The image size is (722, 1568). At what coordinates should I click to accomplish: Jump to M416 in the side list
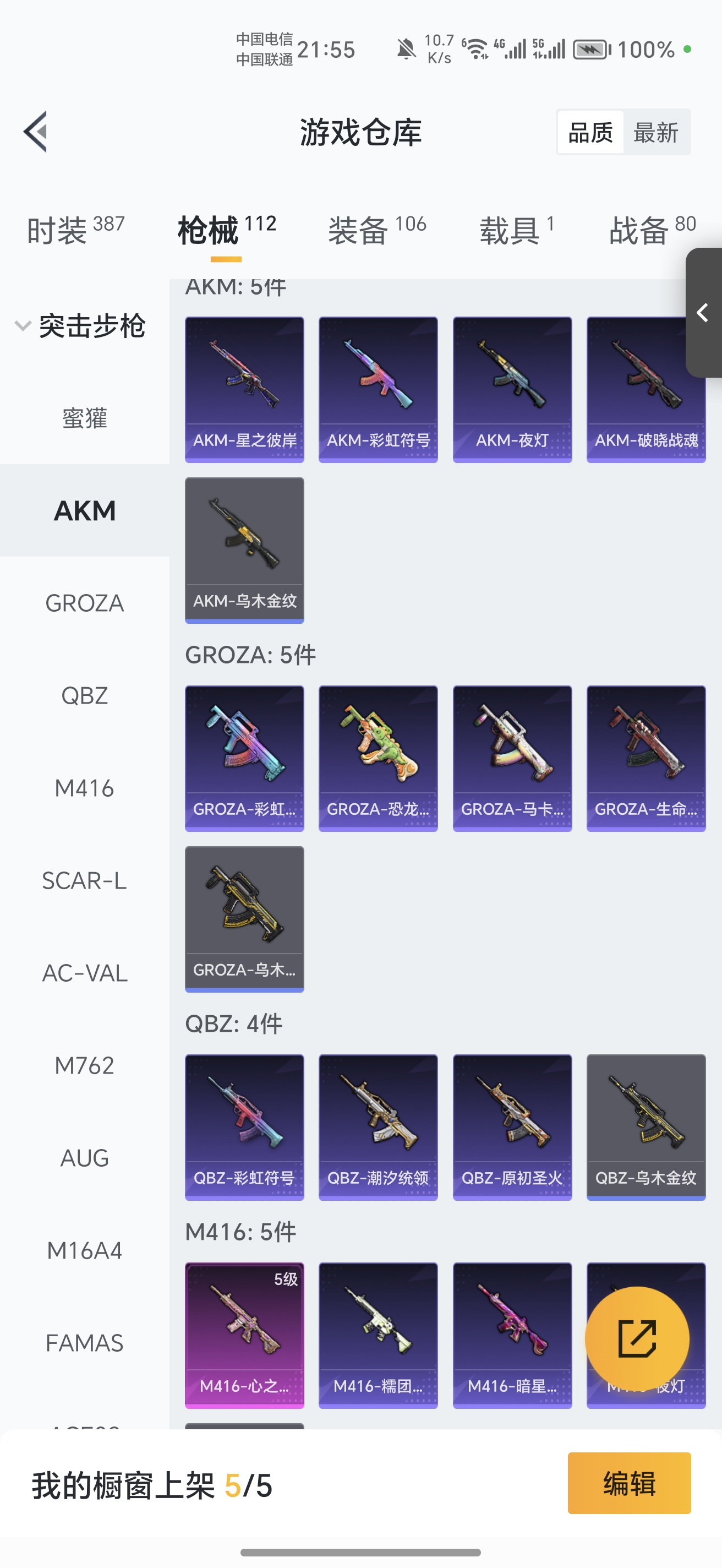(x=85, y=788)
